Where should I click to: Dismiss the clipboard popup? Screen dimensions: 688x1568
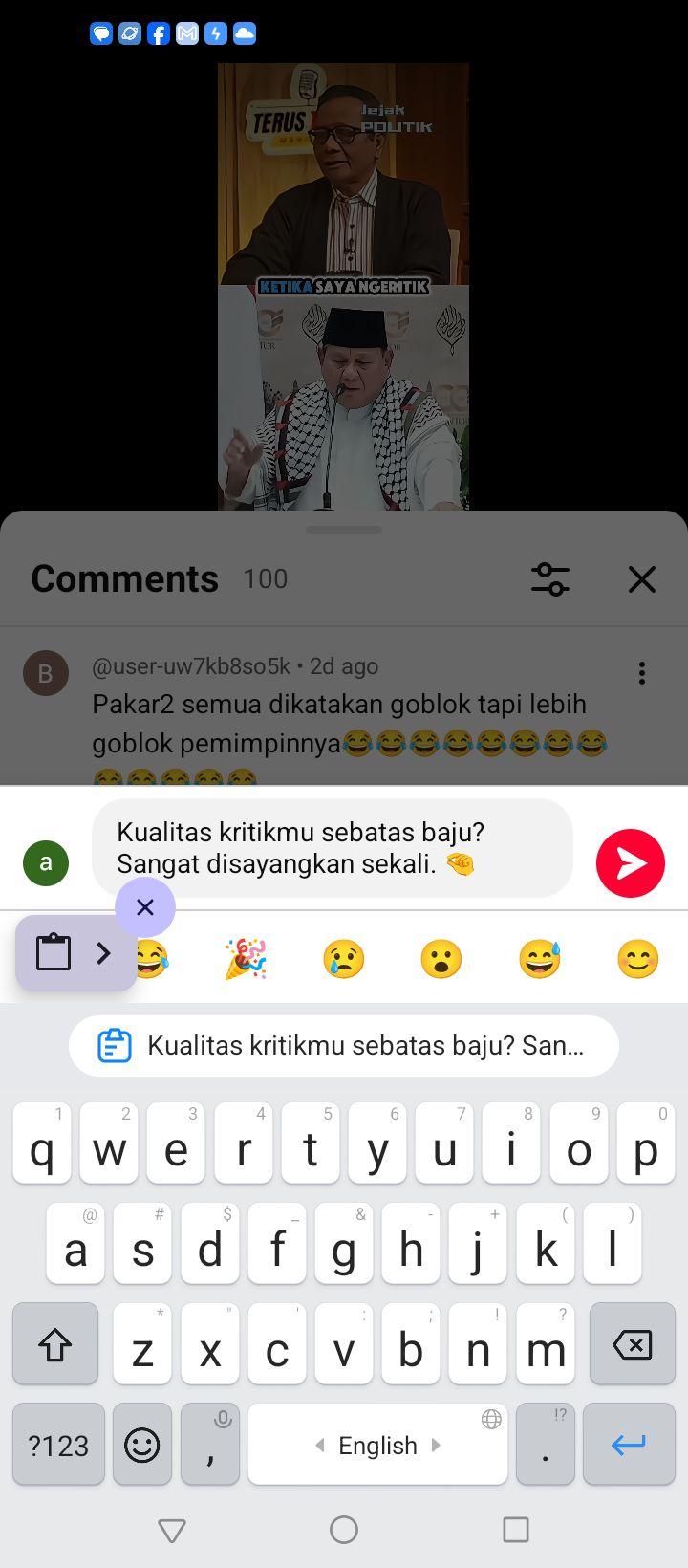point(145,907)
